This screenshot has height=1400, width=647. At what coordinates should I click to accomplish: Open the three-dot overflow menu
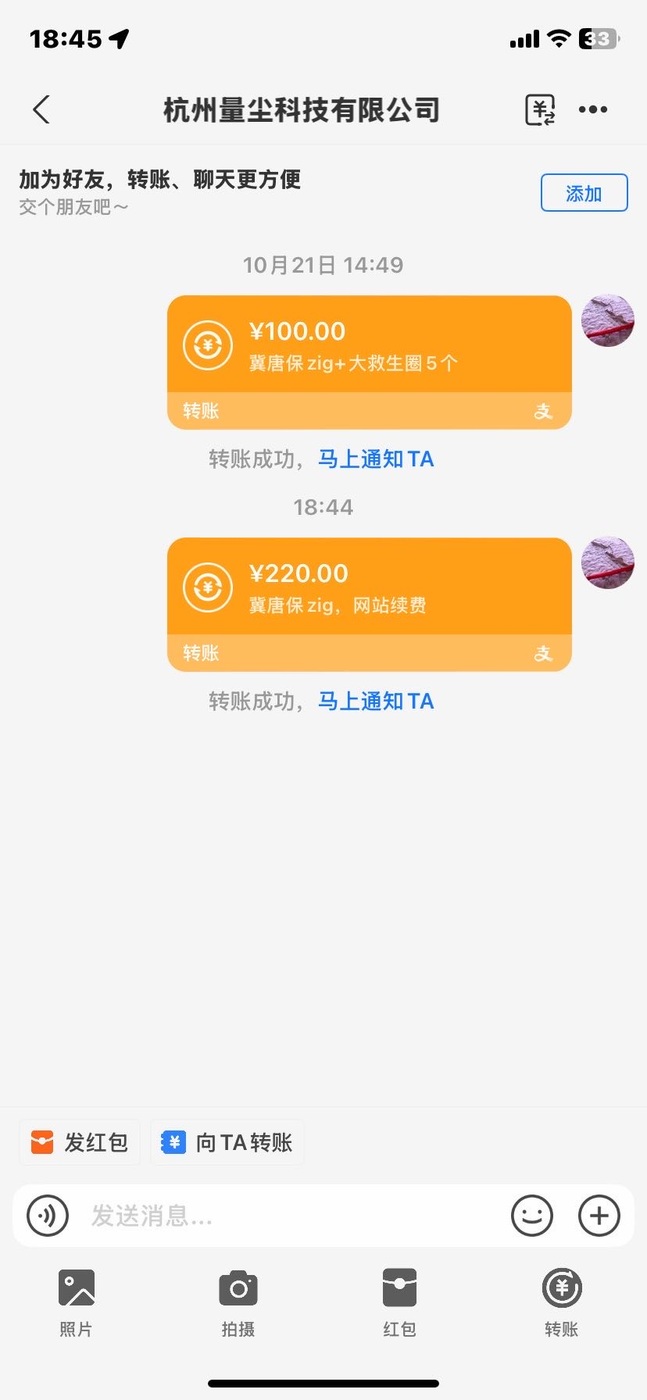[593, 110]
